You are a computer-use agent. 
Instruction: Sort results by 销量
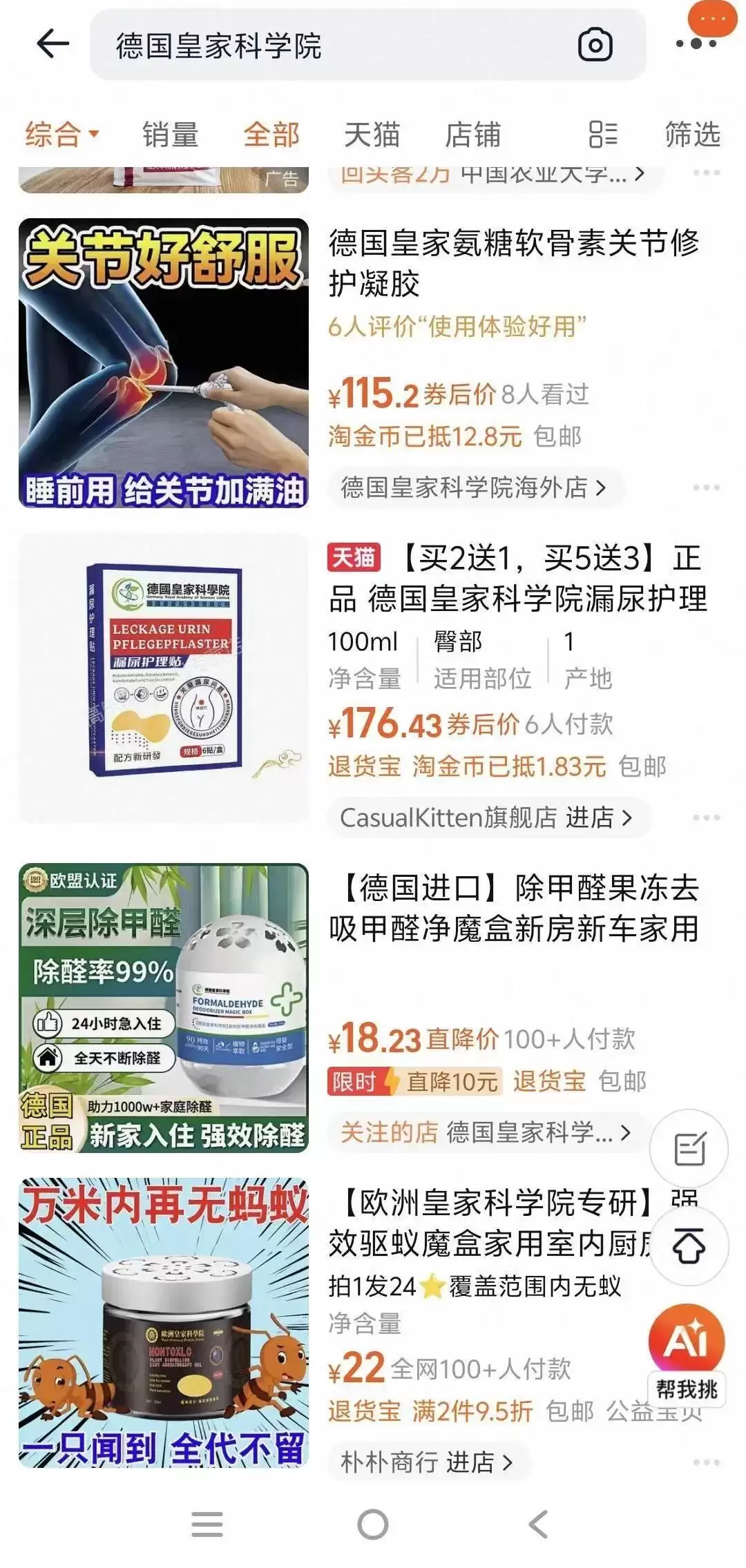(171, 135)
